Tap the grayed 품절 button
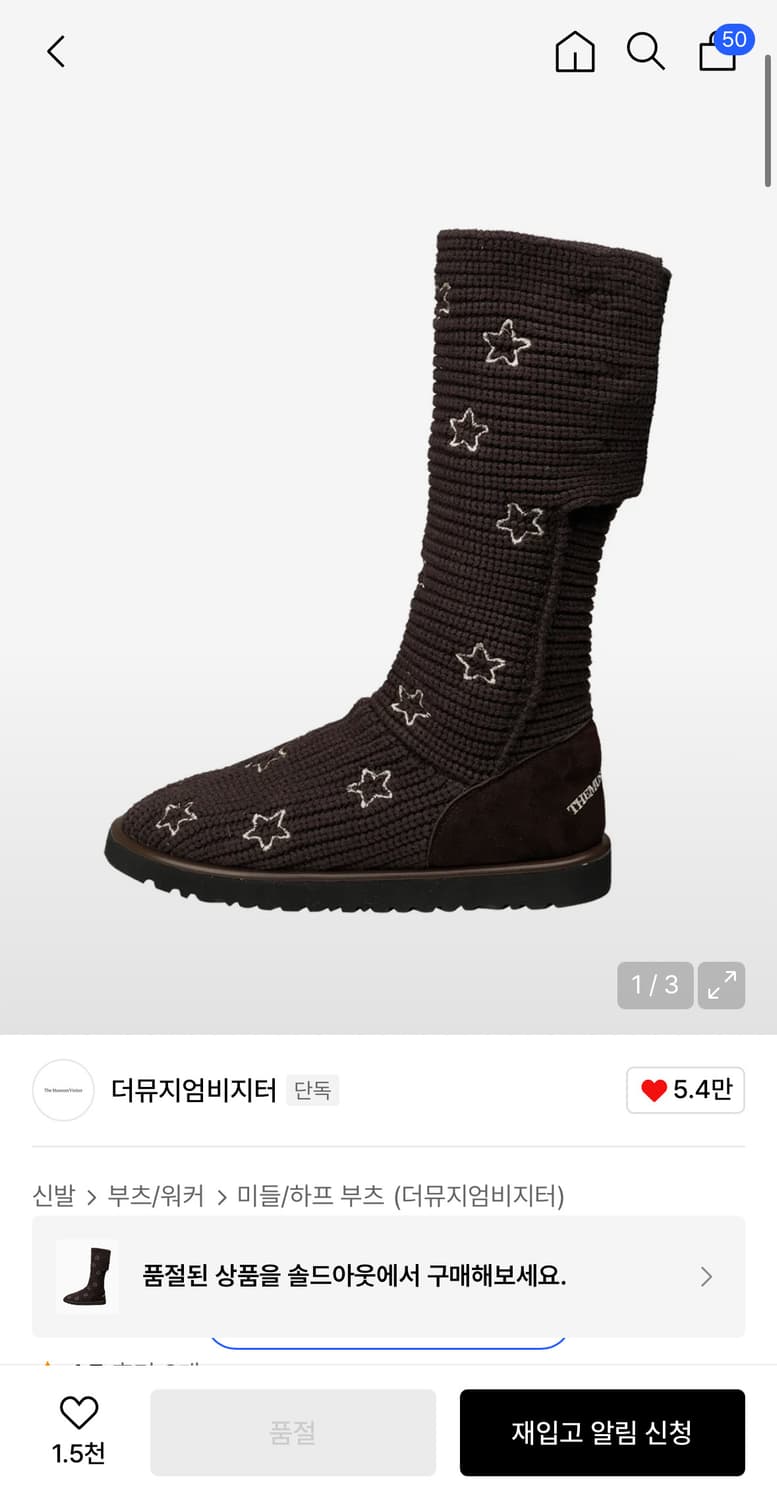Viewport: 777px width, 1500px height. (292, 1432)
